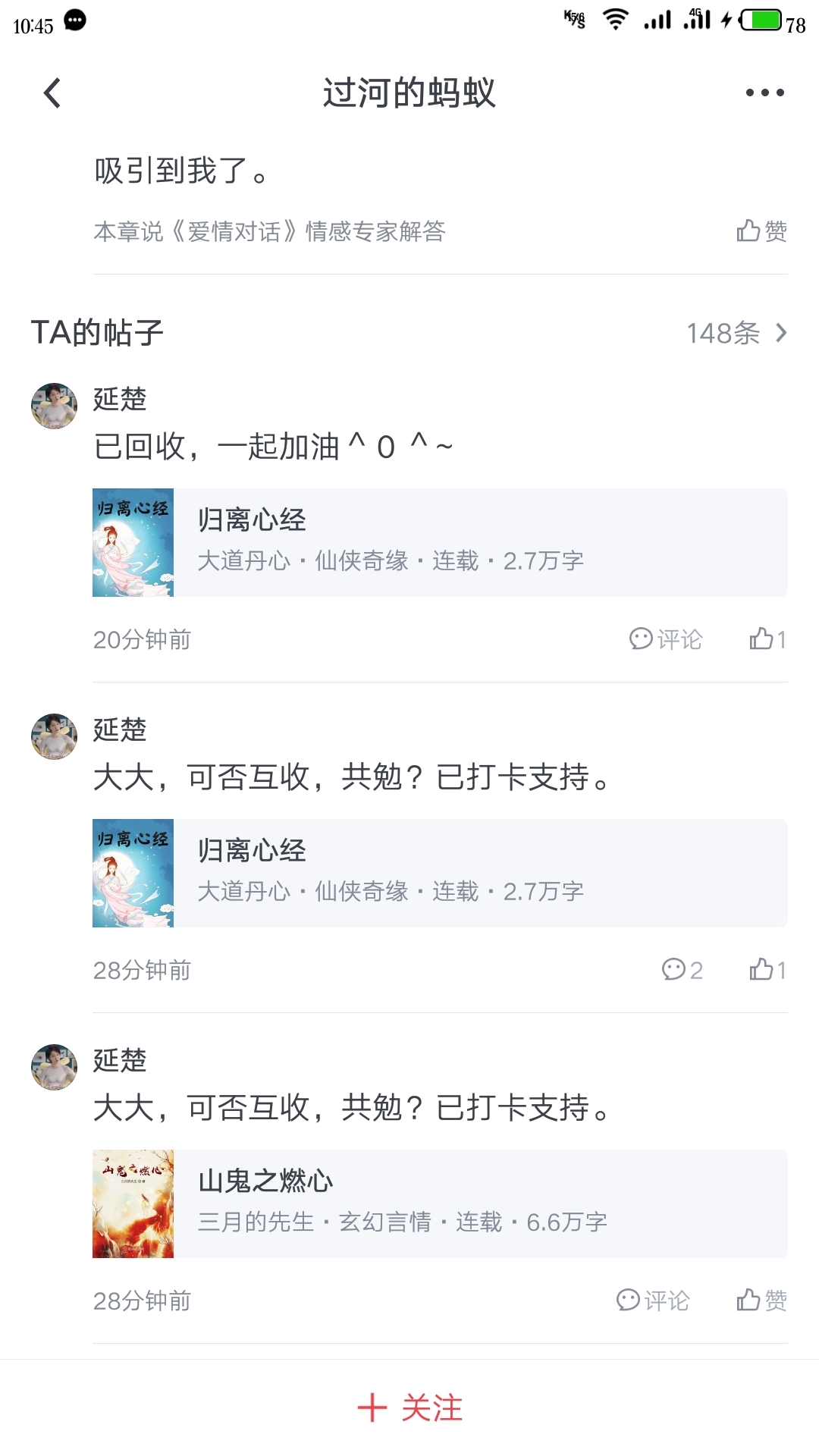Image resolution: width=819 pixels, height=1456 pixels.
Task: View the 2 comments on 归离心经 共勉 post
Action: 682,970
